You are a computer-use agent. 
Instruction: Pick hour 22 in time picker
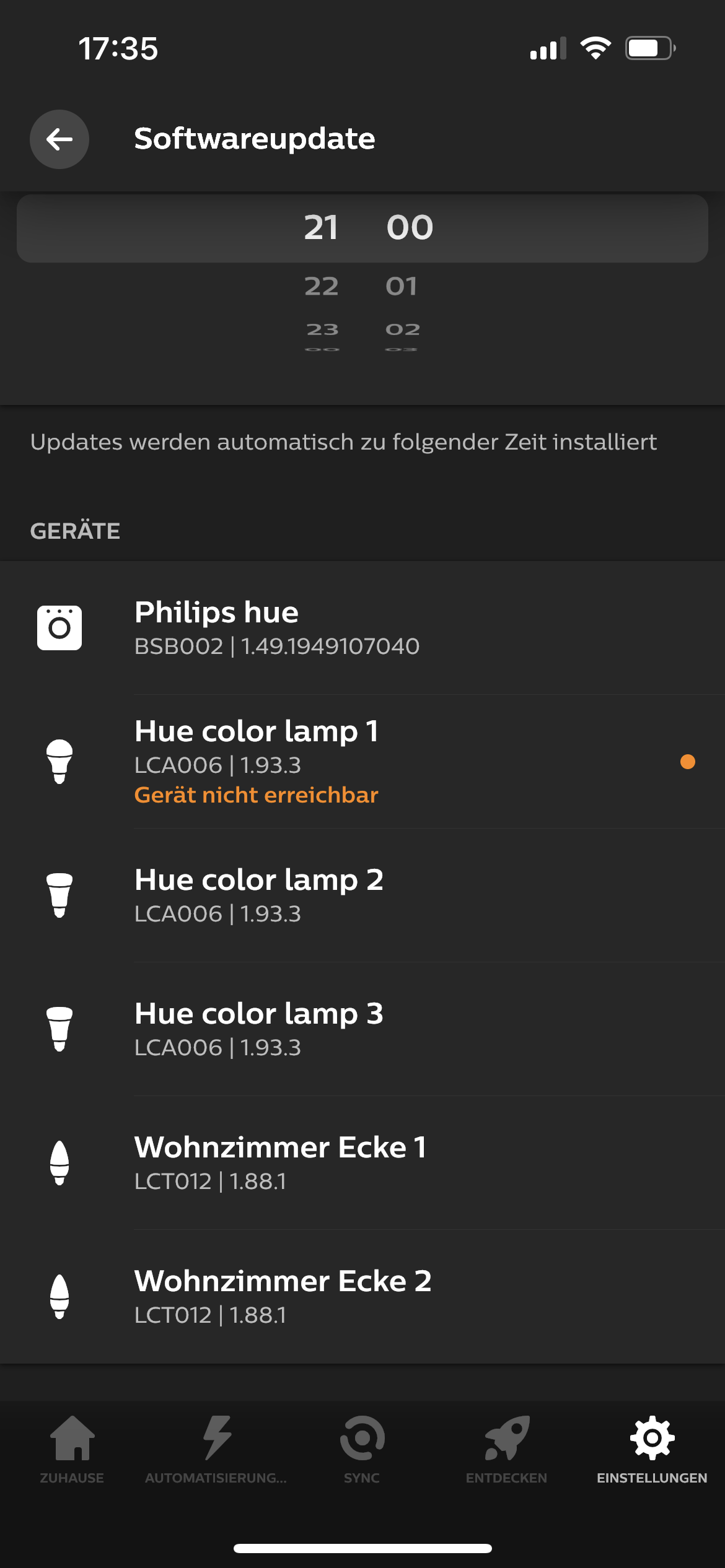[322, 286]
